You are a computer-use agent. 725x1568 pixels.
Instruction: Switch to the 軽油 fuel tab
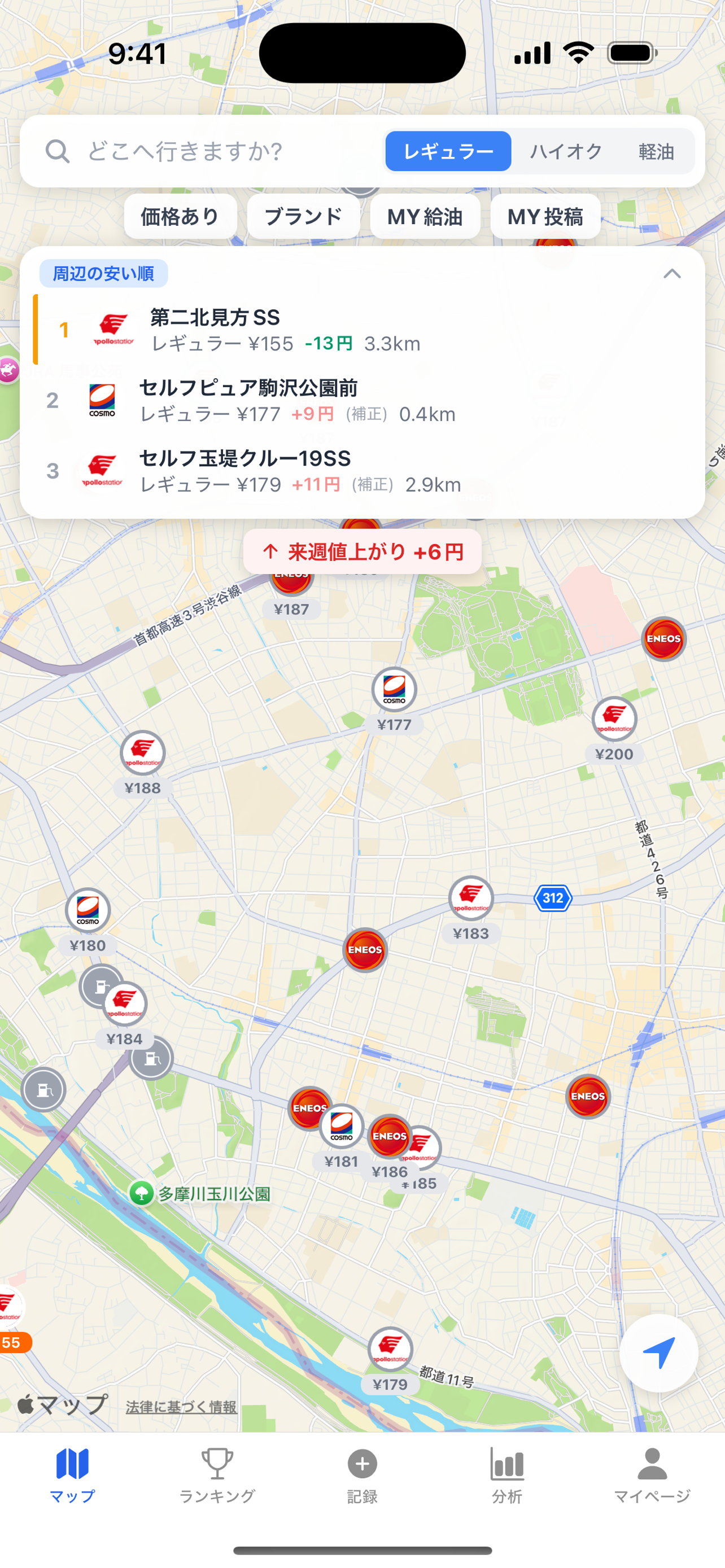[x=655, y=152]
